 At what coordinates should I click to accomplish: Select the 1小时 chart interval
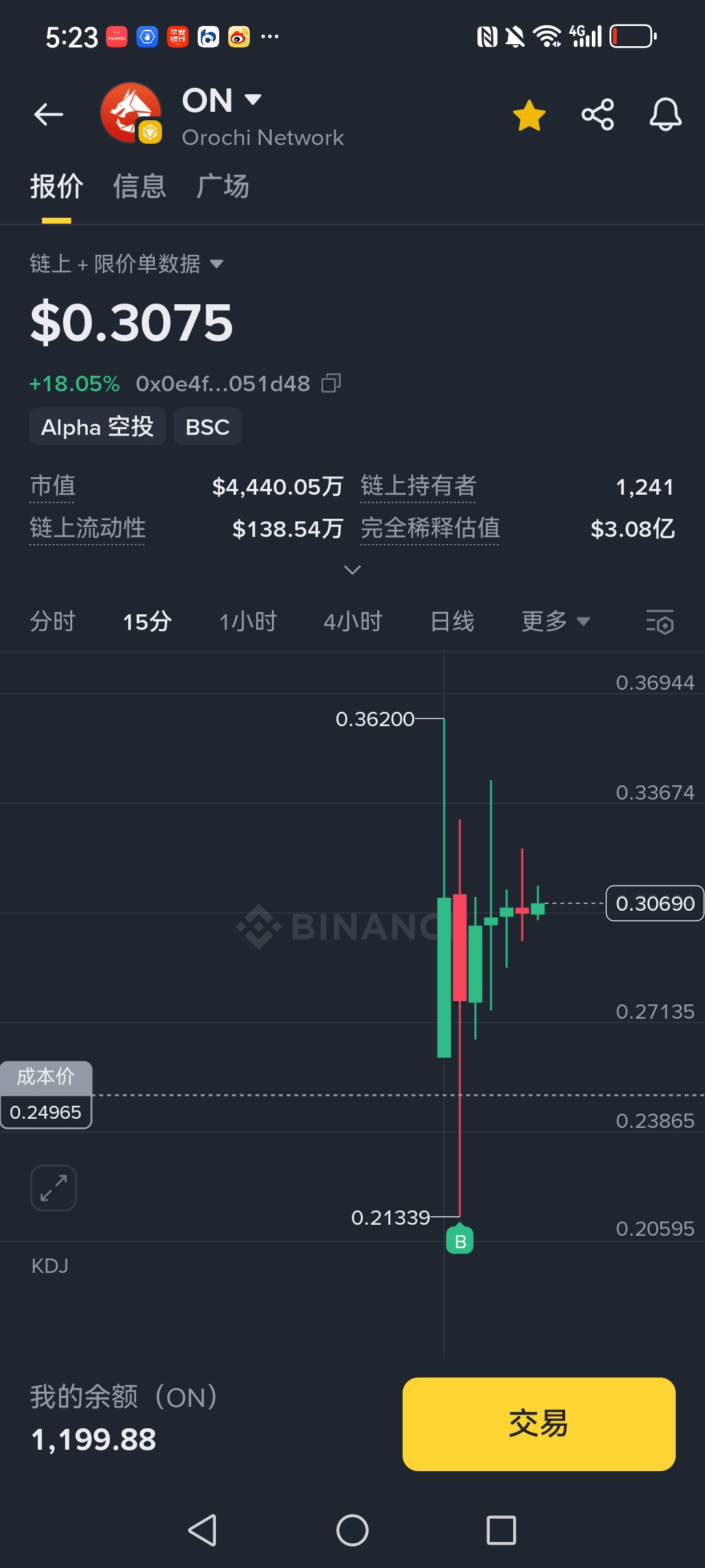[x=248, y=621]
